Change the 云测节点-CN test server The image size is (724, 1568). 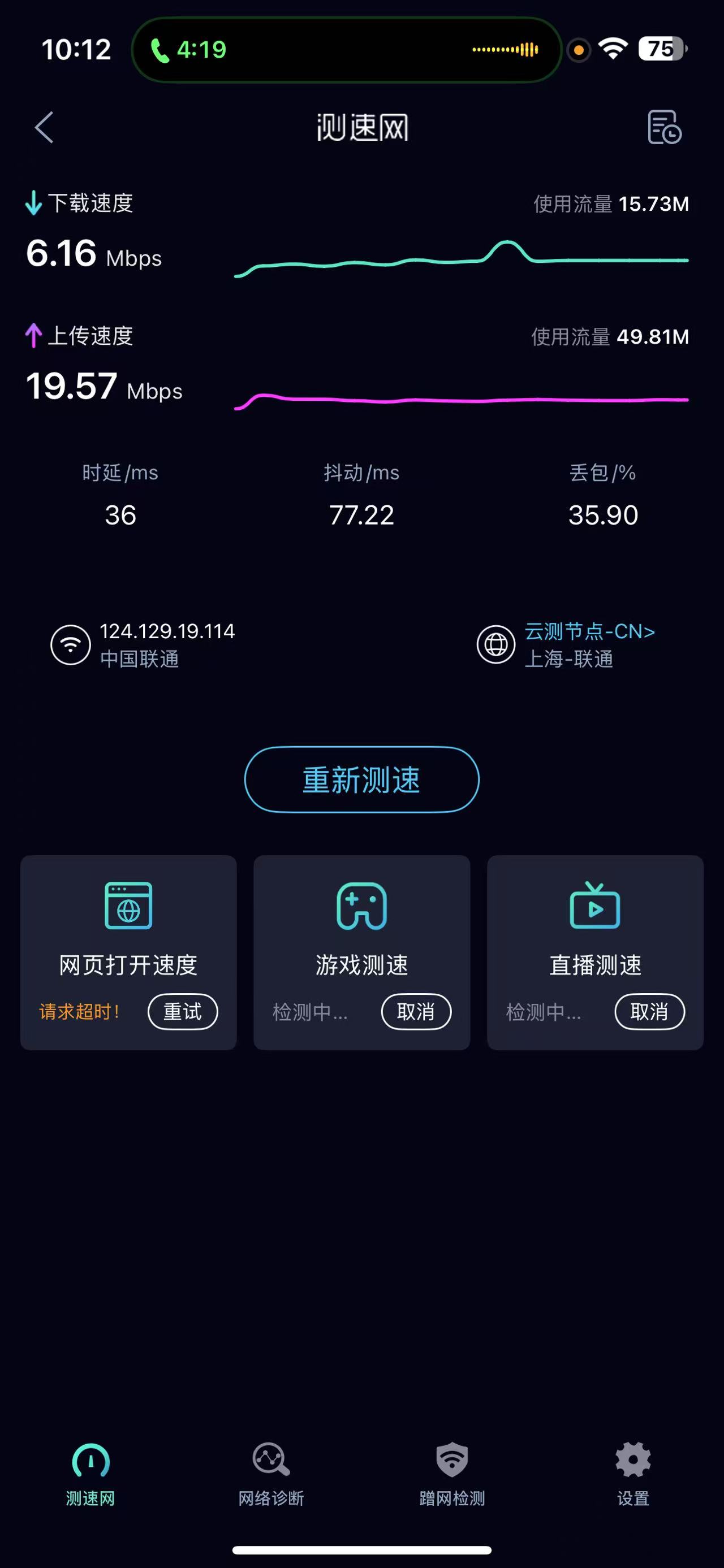[x=589, y=632]
